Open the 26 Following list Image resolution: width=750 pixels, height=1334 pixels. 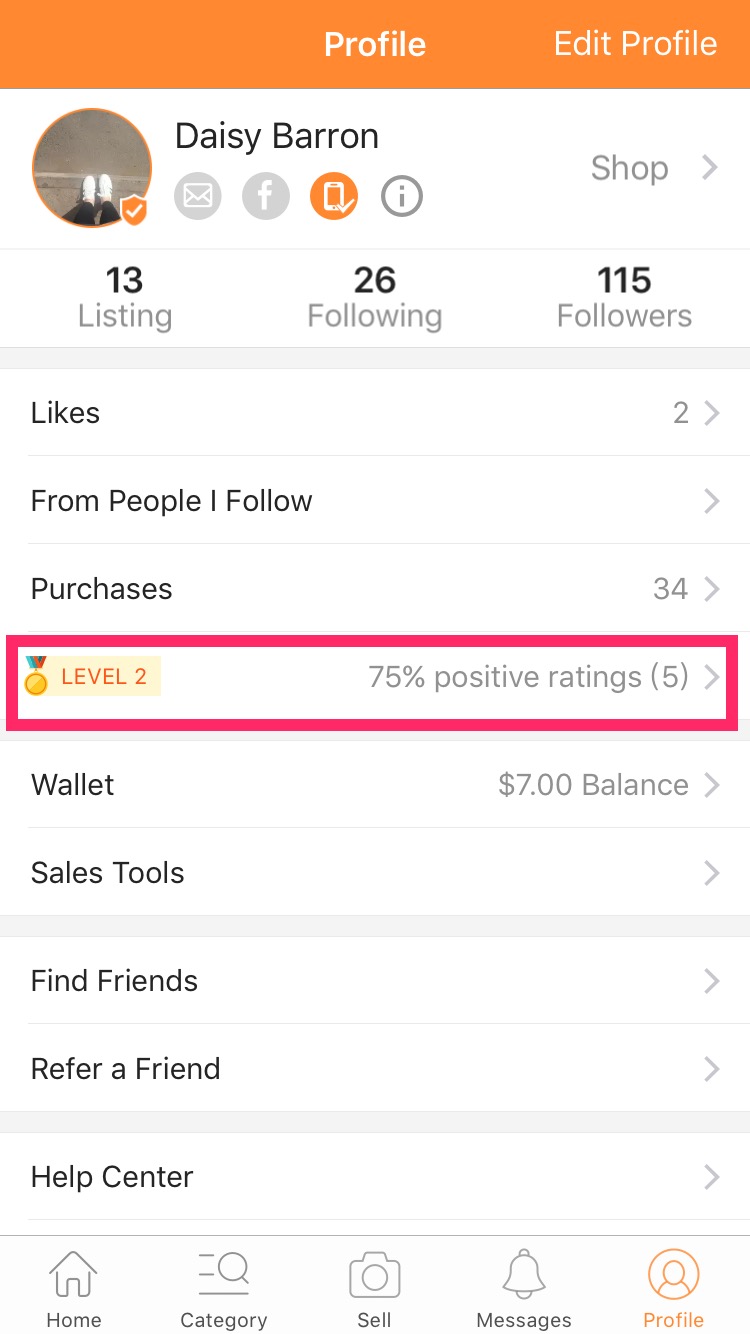tap(375, 297)
